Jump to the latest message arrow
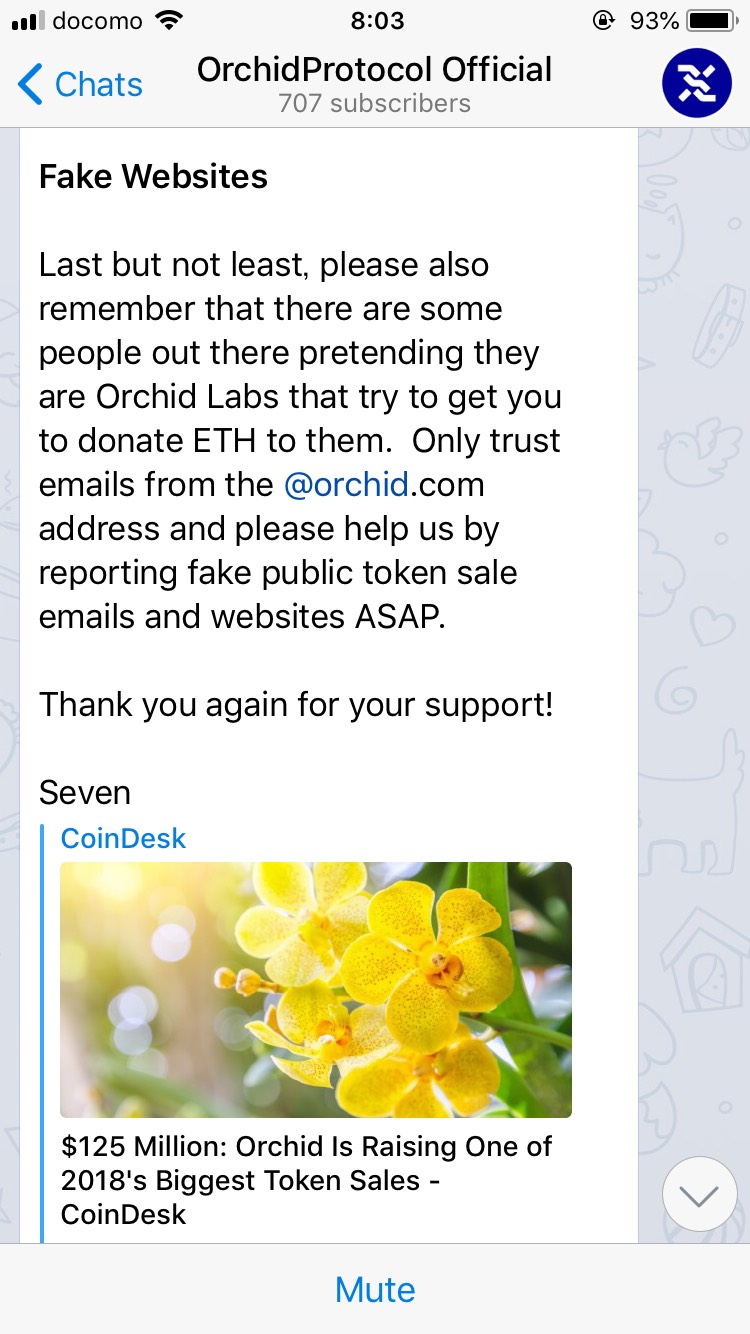This screenshot has width=750, height=1334. (699, 1195)
